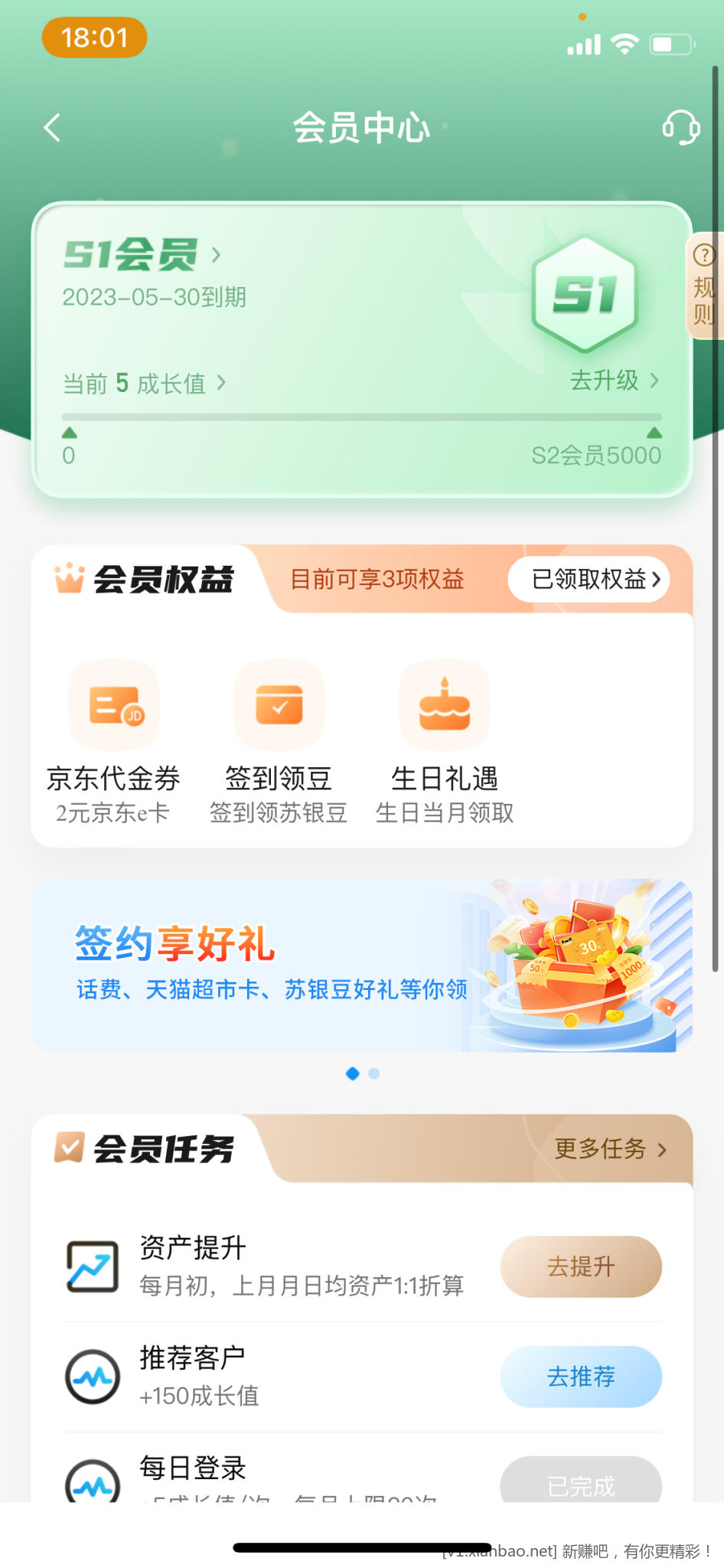The width and height of the screenshot is (724, 1568).
Task: Jump to second banner page dot
Action: 374,1073
